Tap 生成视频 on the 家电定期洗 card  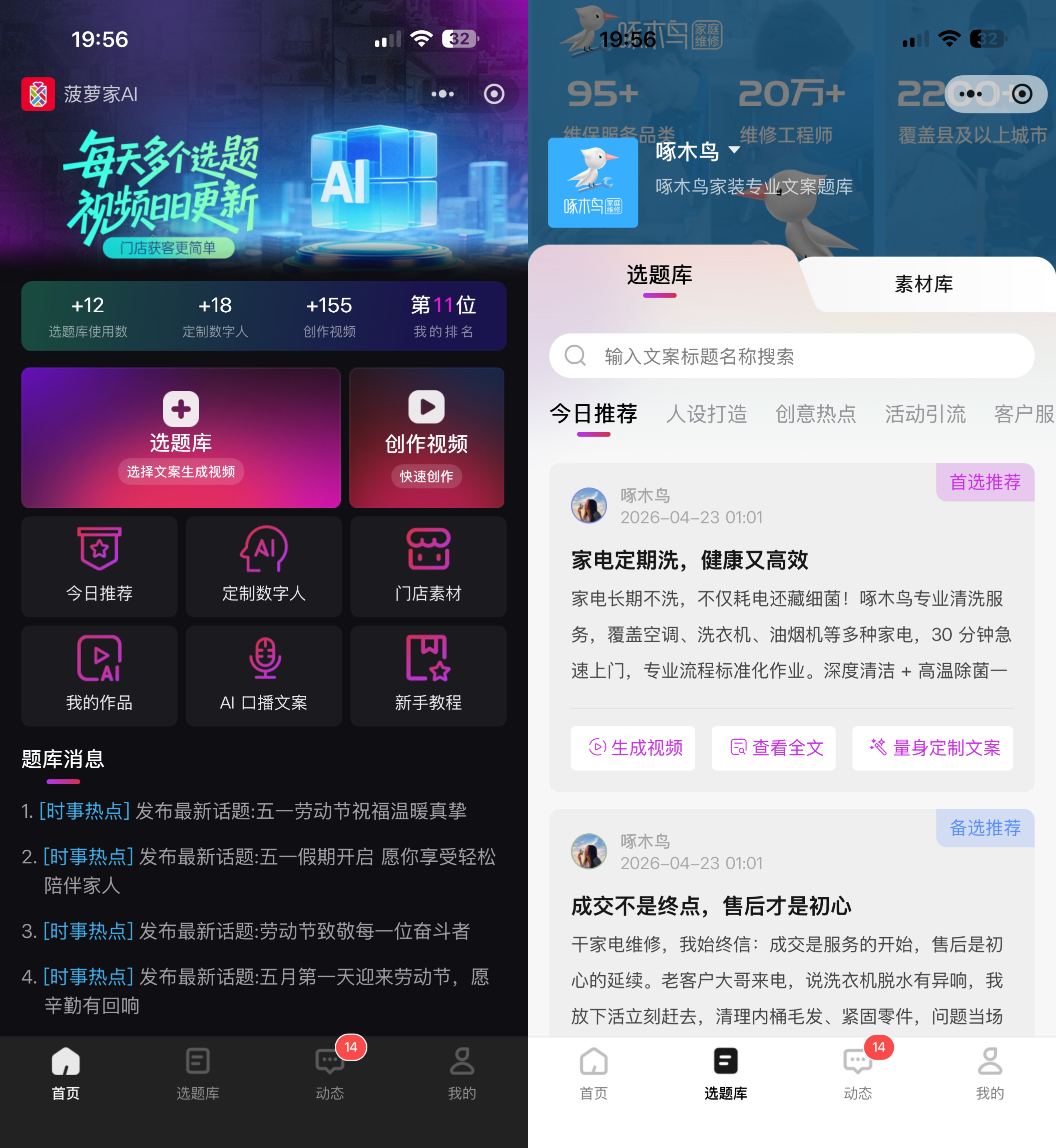(633, 748)
